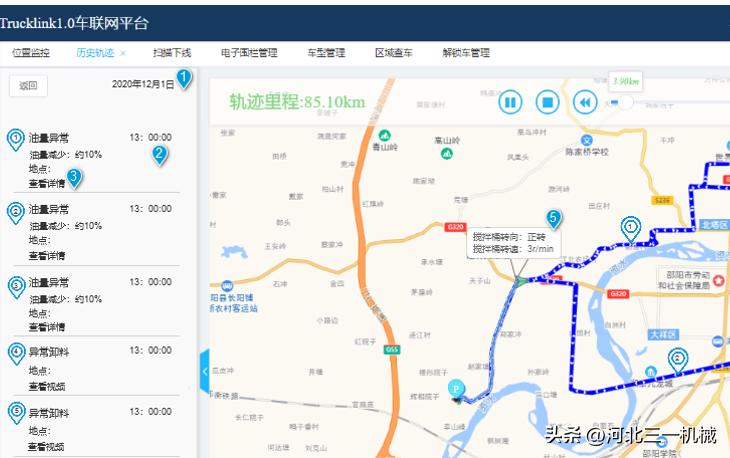
Task: Pause the track playback
Action: (x=510, y=101)
